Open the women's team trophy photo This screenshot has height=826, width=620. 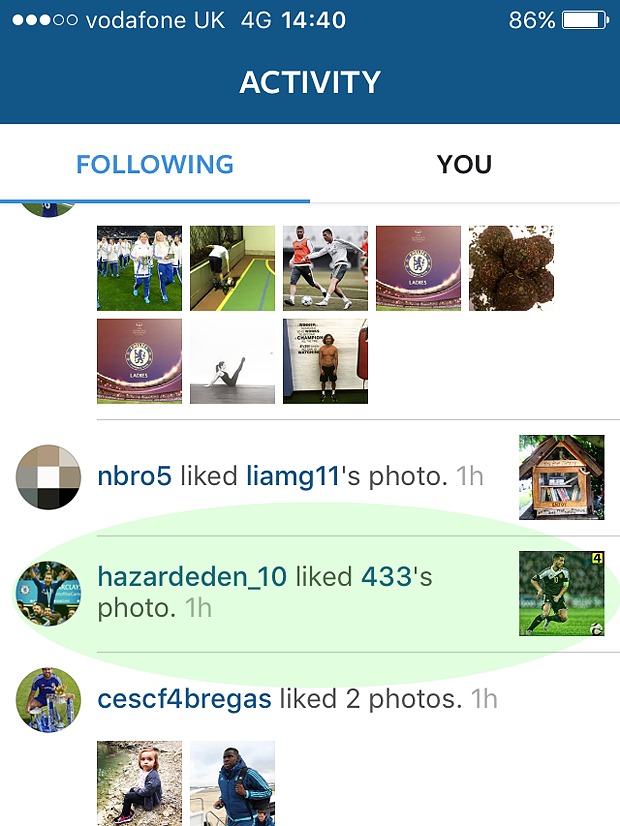point(139,267)
